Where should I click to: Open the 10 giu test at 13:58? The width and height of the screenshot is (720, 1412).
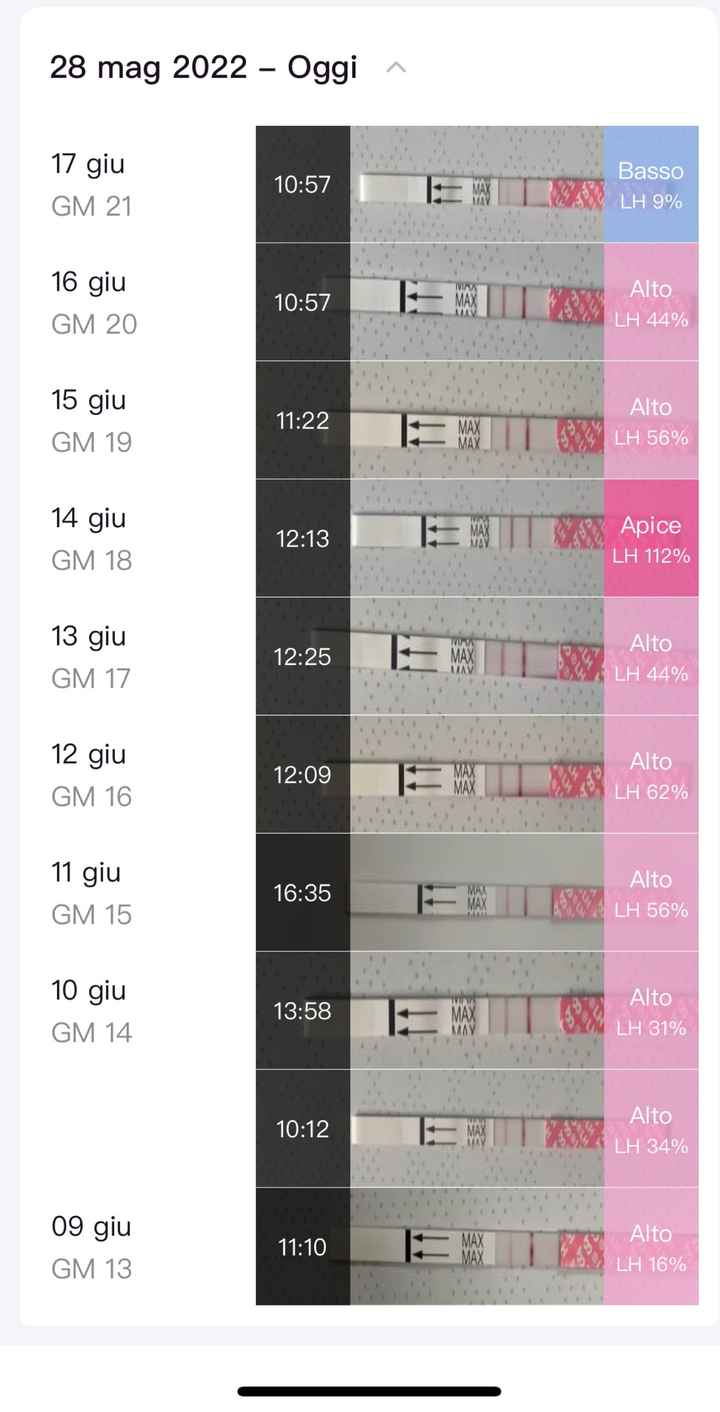477,1010
